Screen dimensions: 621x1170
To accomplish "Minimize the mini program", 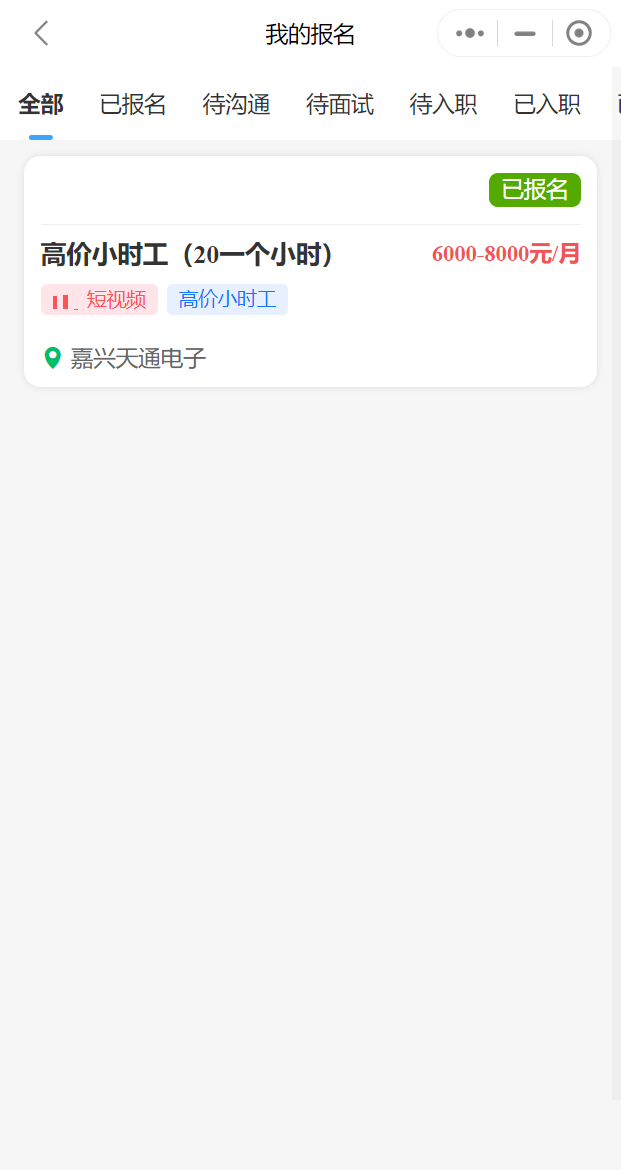I will coord(525,34).
